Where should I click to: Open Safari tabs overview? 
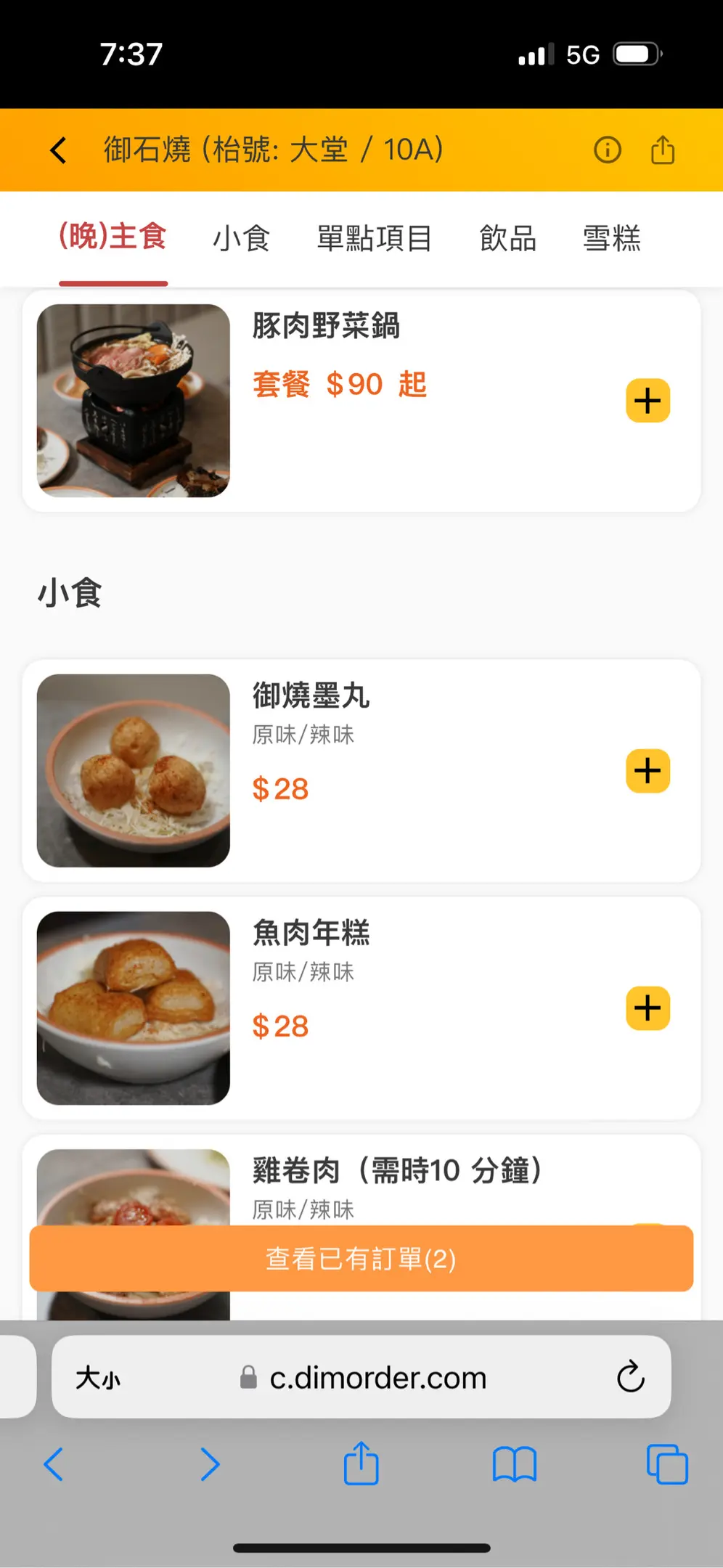667,1464
